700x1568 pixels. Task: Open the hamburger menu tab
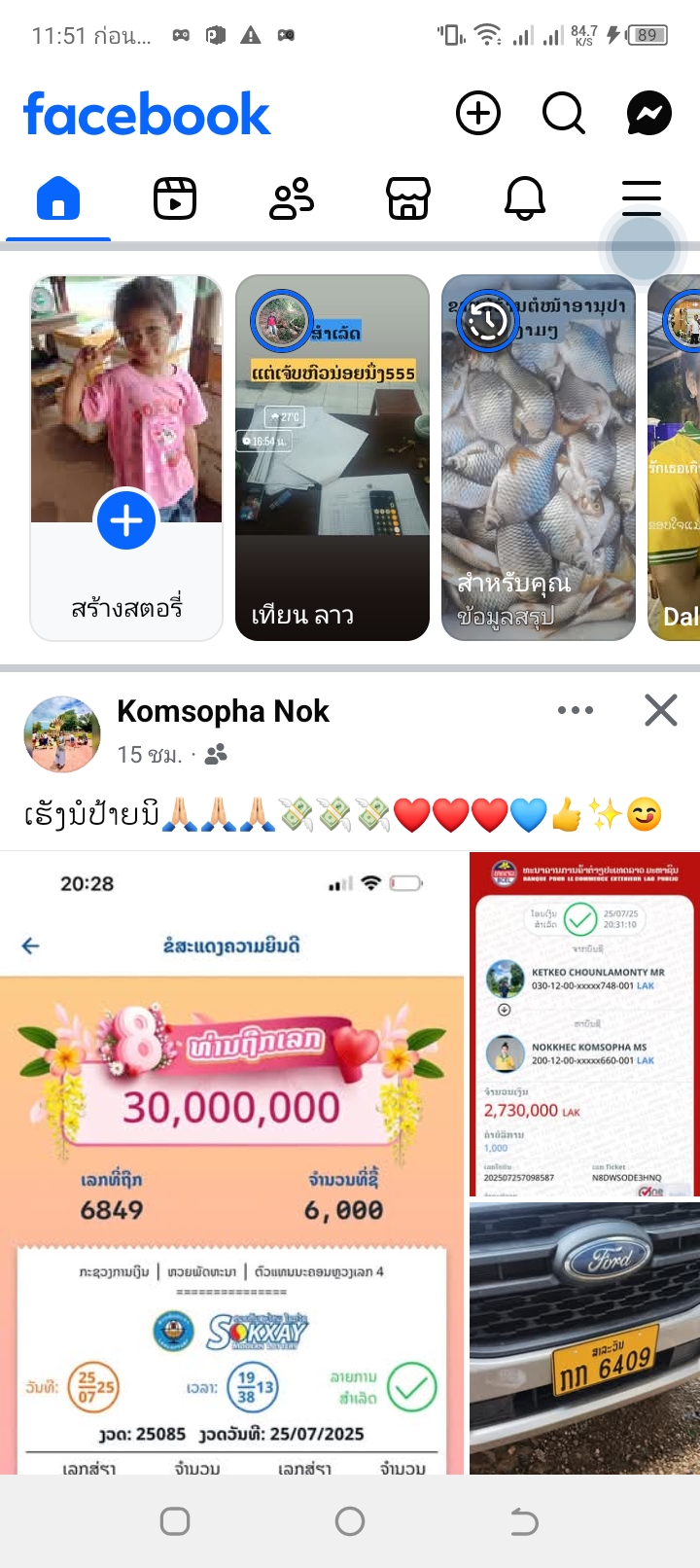tap(642, 199)
